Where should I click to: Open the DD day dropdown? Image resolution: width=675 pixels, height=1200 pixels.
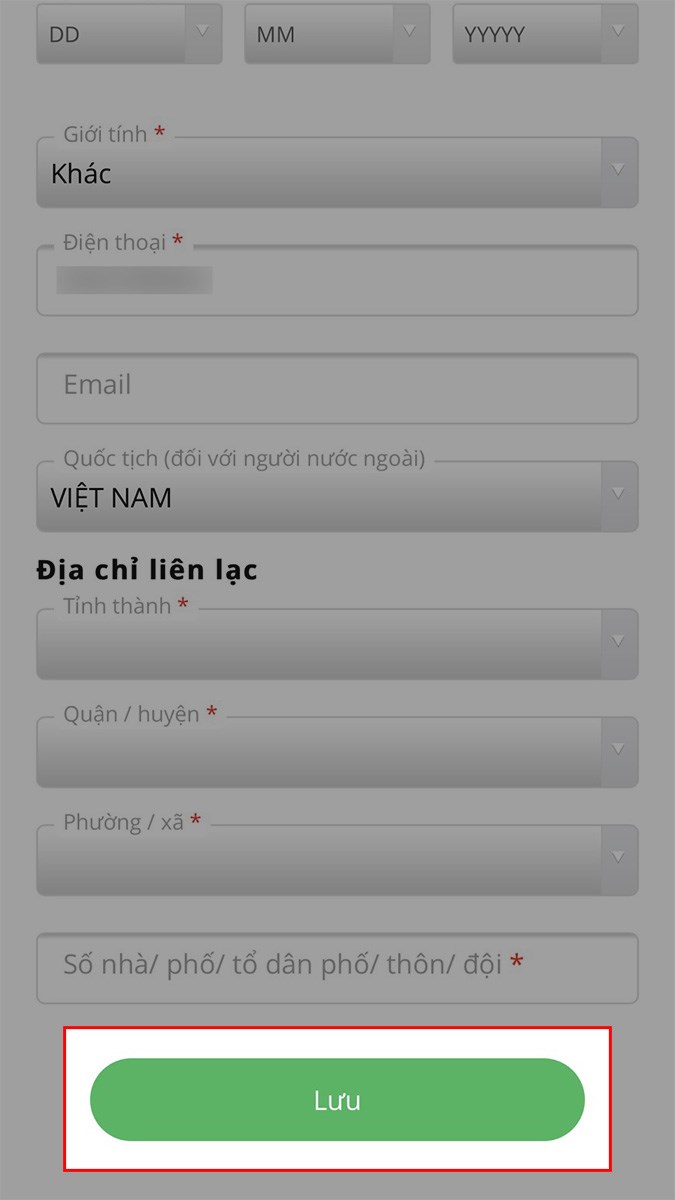pos(129,34)
